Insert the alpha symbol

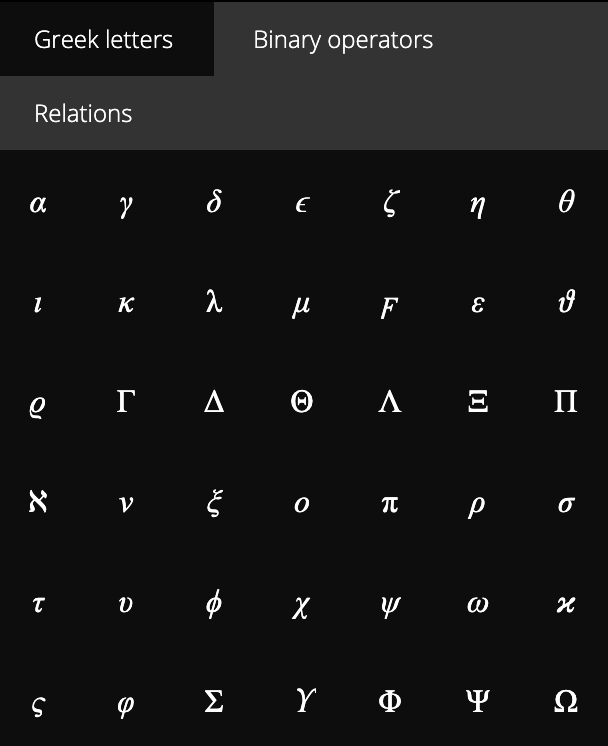click(38, 204)
